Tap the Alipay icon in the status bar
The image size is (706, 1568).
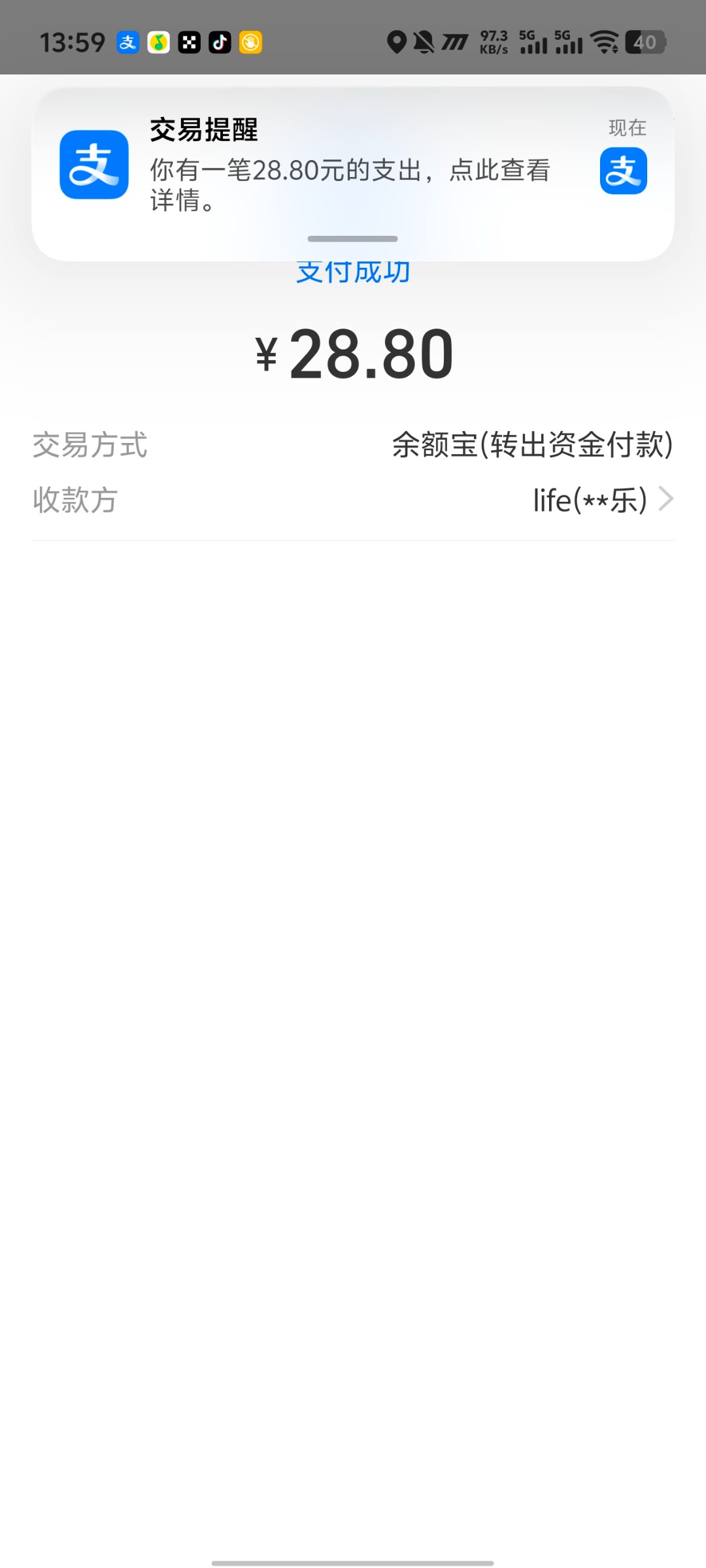(128, 42)
